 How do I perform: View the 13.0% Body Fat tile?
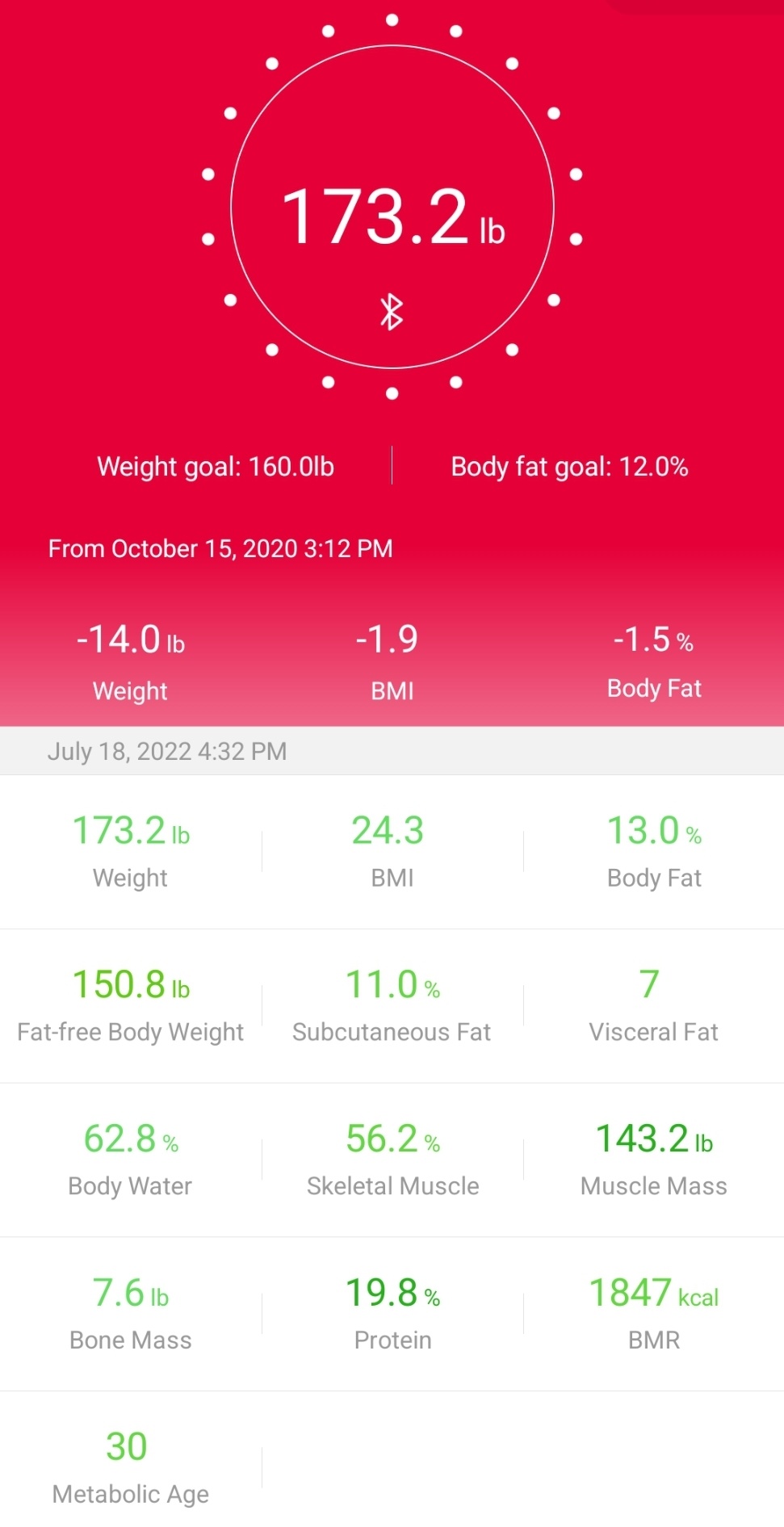[x=654, y=852]
